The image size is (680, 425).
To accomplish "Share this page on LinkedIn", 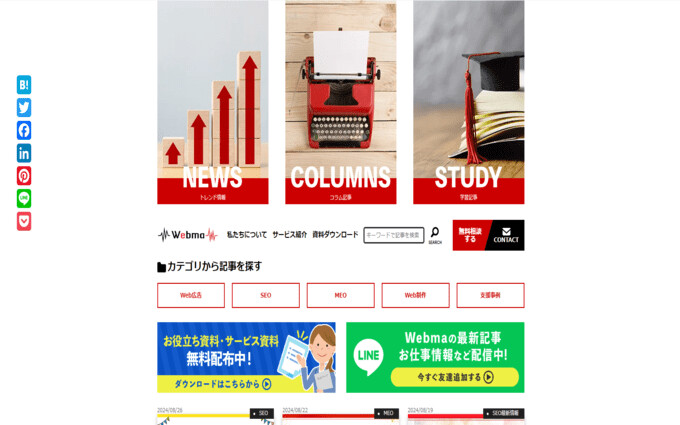I will 24,153.
